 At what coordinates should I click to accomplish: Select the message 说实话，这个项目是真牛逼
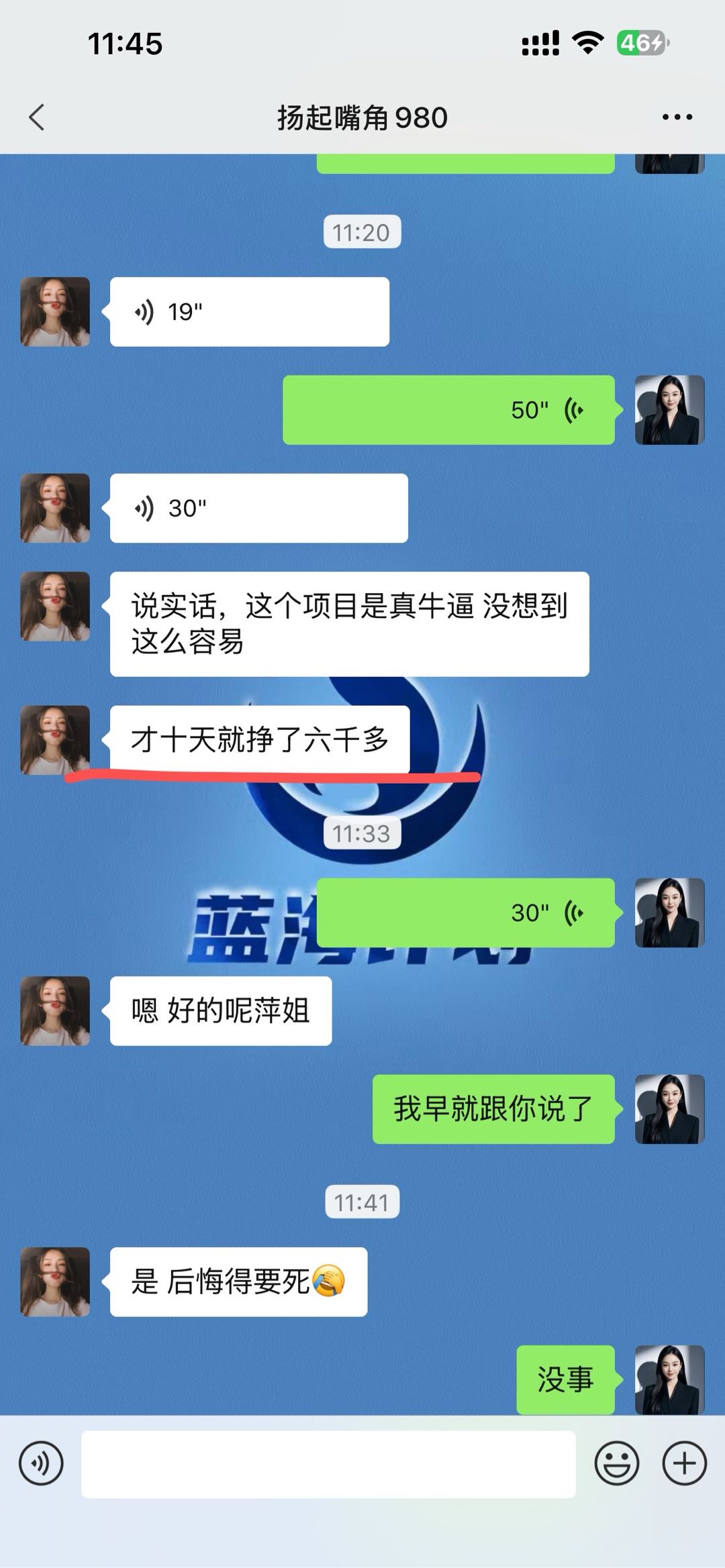(x=349, y=624)
